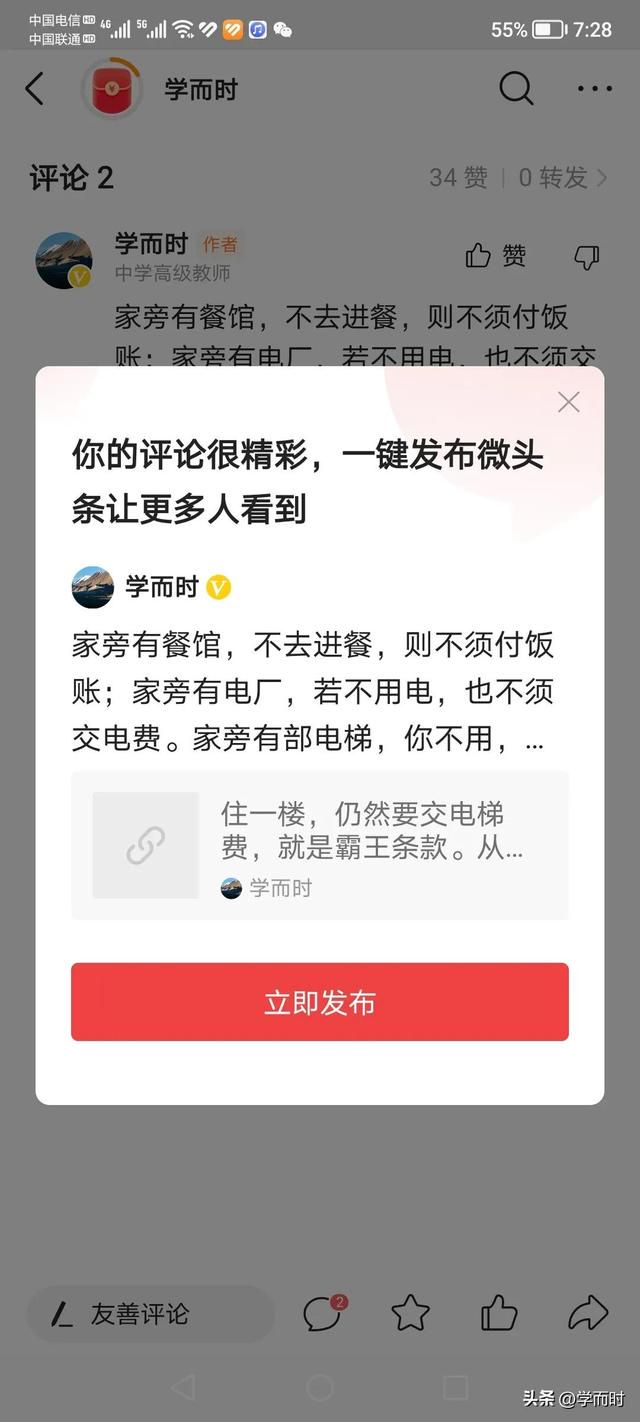Open the search icon in header

click(516, 89)
